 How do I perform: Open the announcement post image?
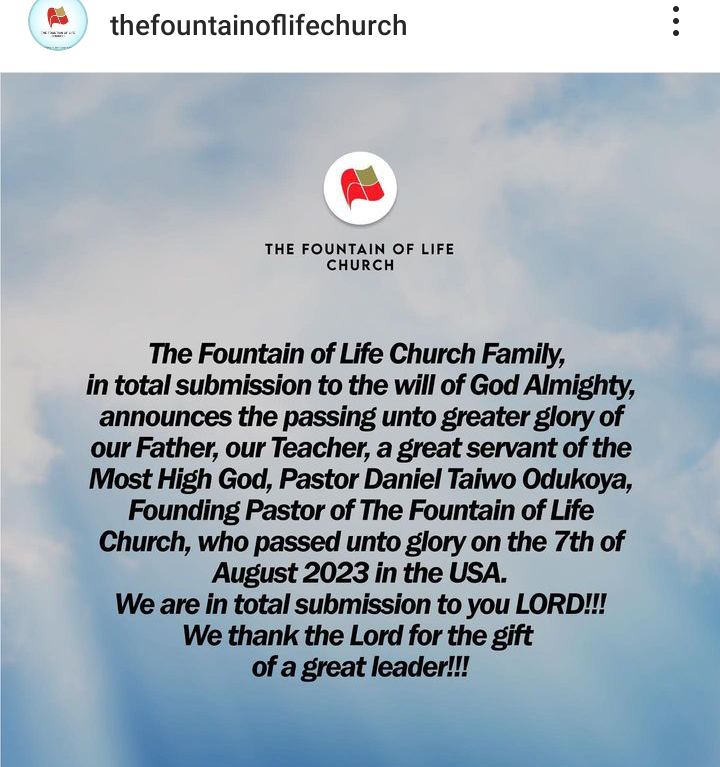pyautogui.click(x=360, y=420)
